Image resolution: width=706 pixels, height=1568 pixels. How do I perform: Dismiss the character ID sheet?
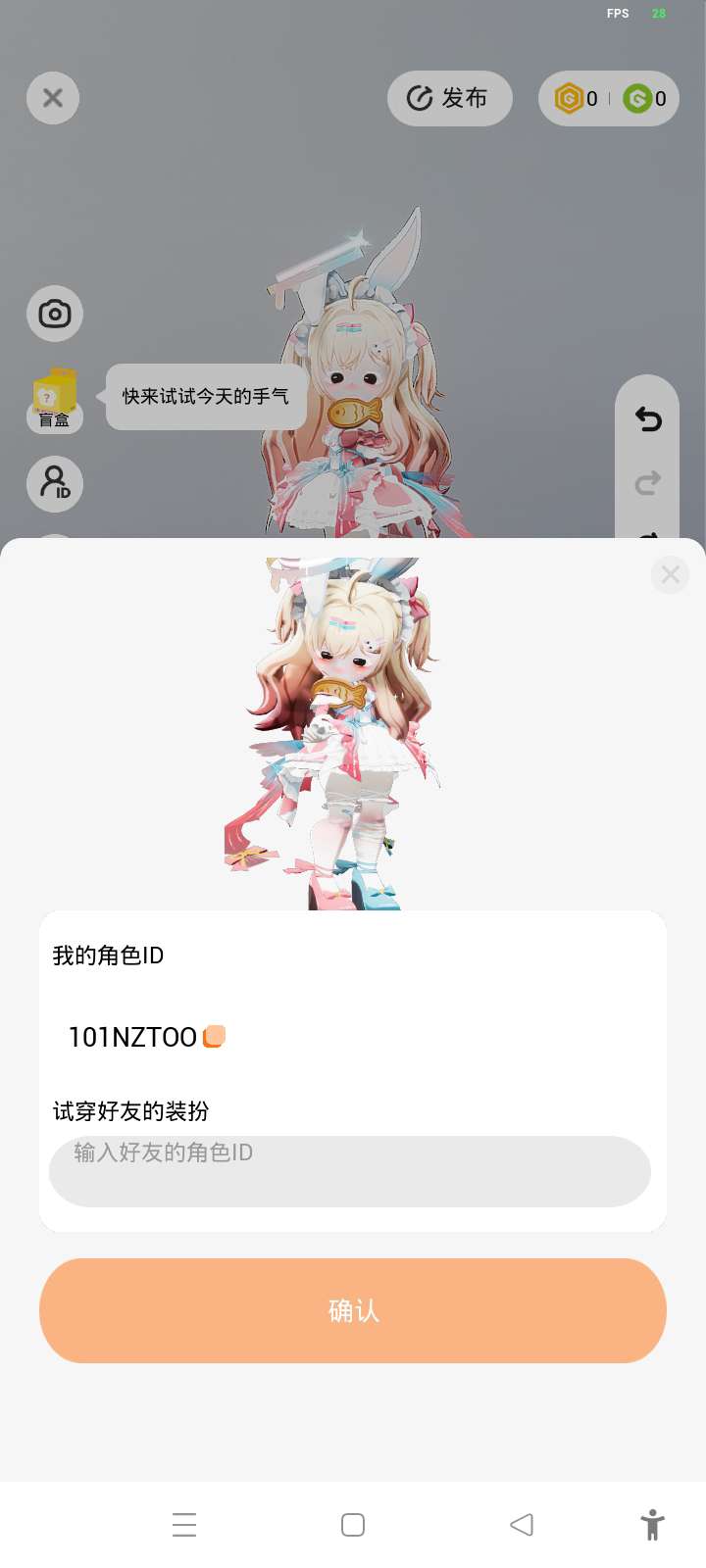tap(671, 574)
